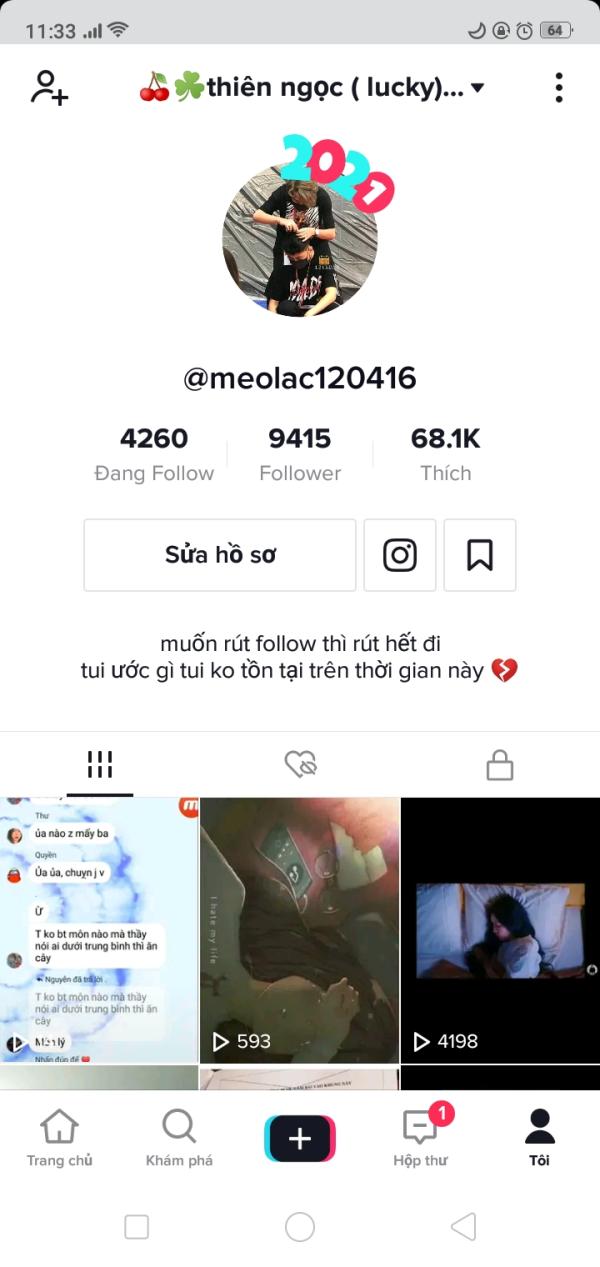Open Khám phá tab
600x1267 pixels.
179,1138
